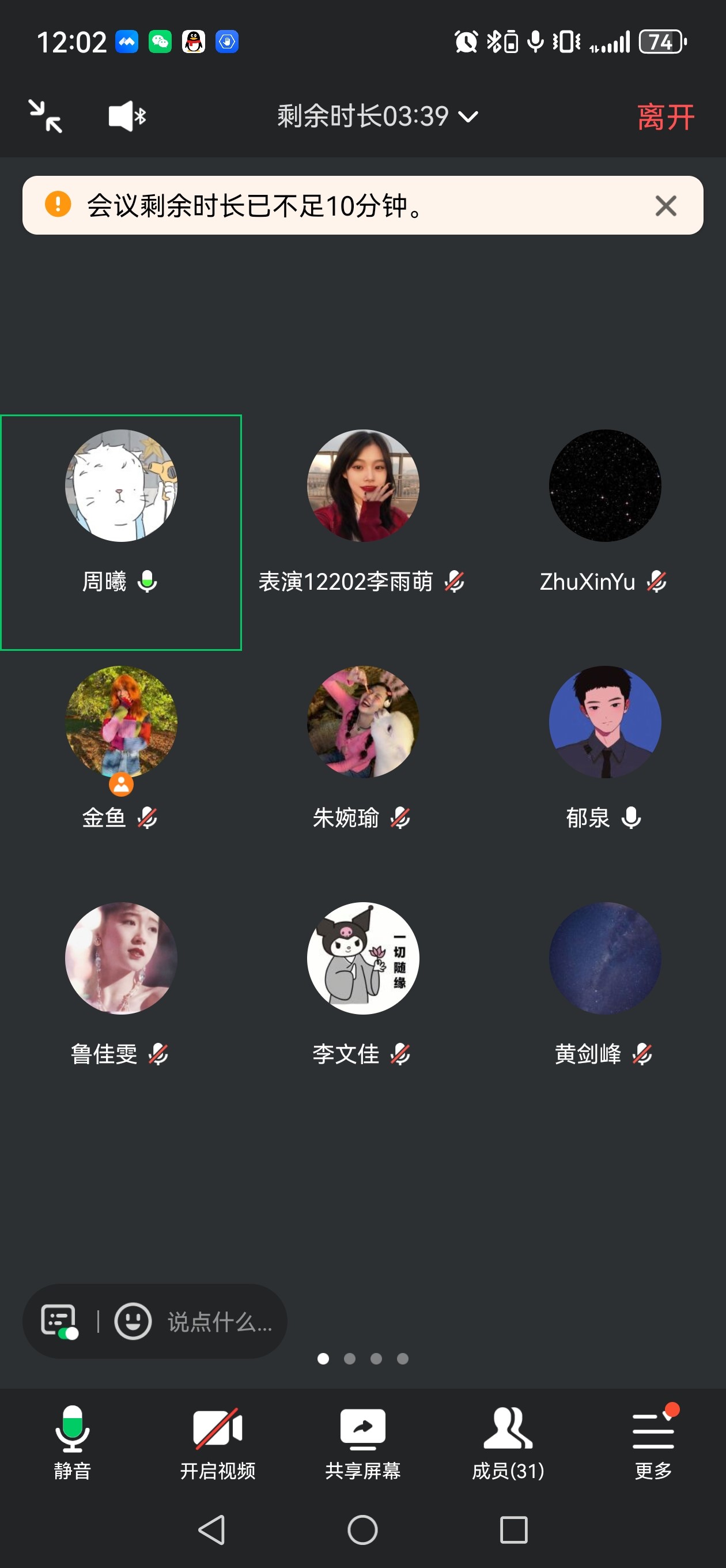Select participant 周曦's tile
The width and height of the screenshot is (726, 1568).
tap(121, 532)
